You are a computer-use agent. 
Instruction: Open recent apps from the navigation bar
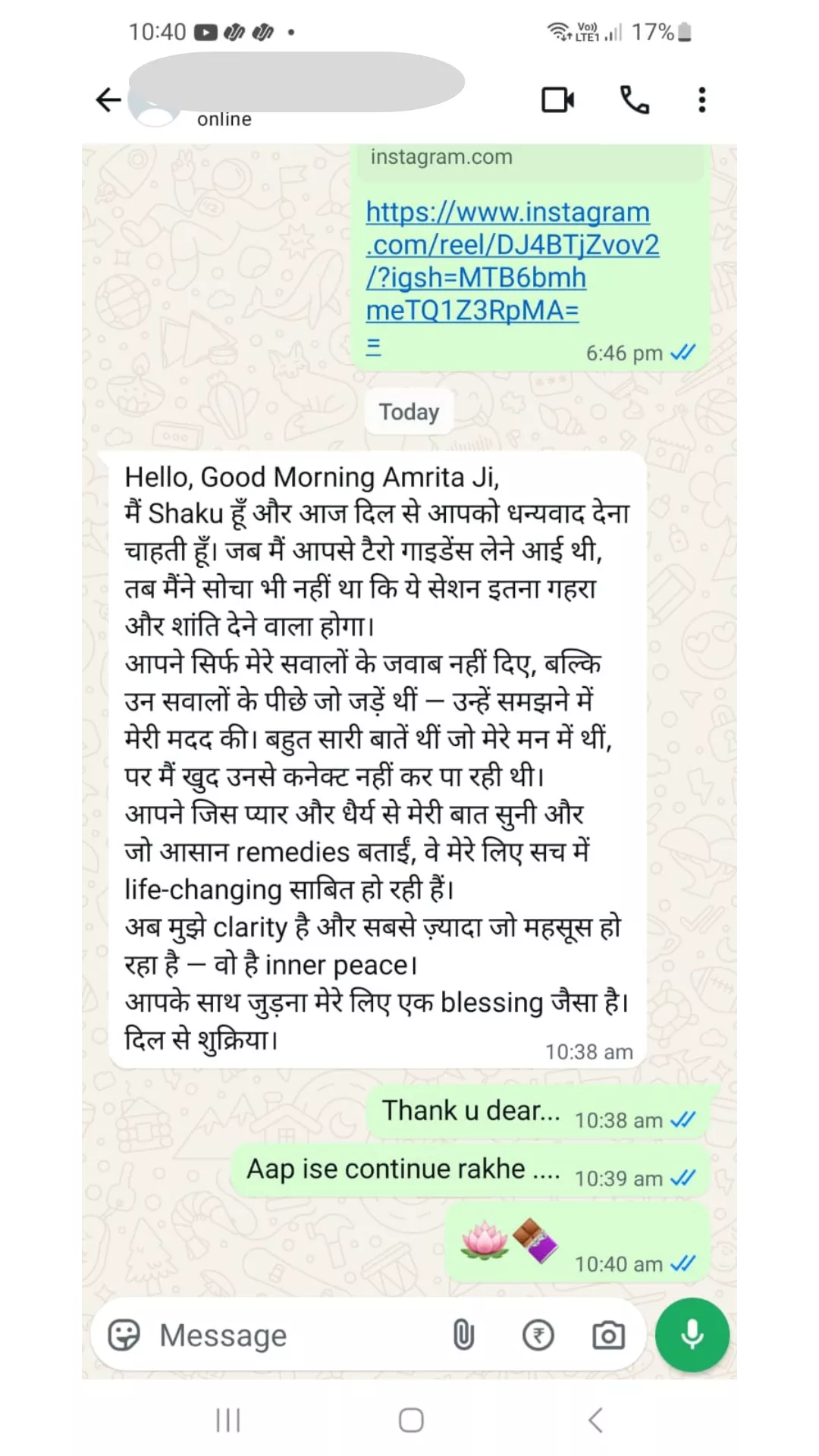pyautogui.click(x=228, y=1420)
